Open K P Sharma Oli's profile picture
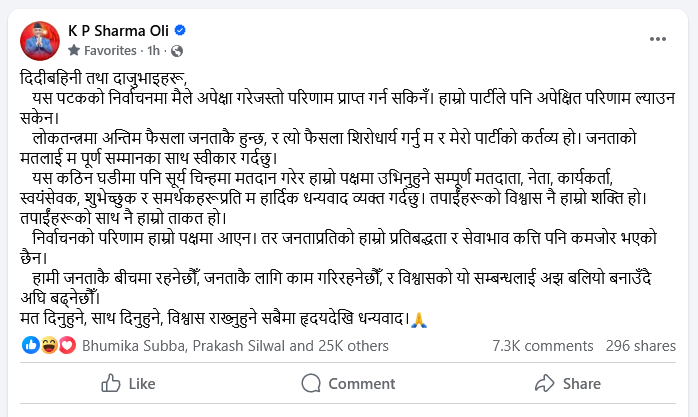This screenshot has height=417, width=698. click(38, 36)
